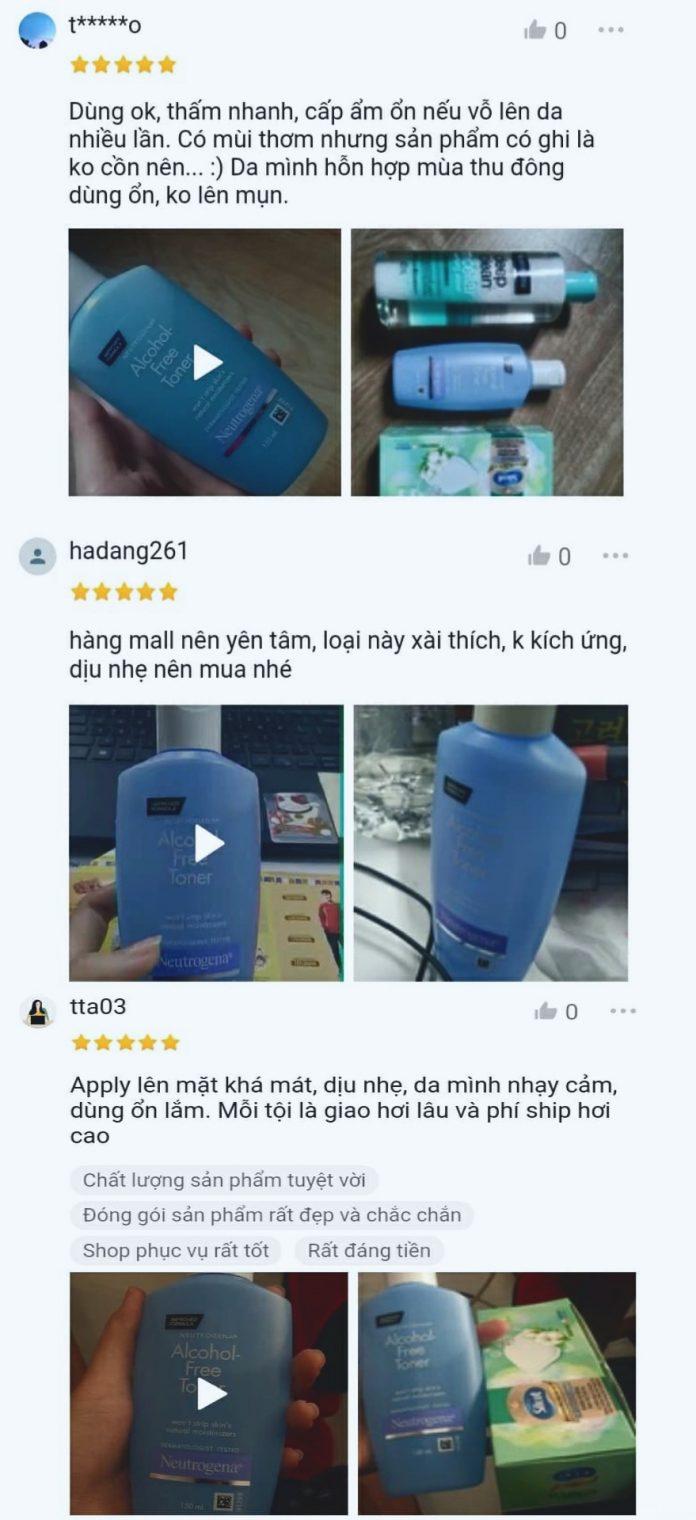This screenshot has height=1520, width=696.
Task: Open hadang261's profile avatar
Action: (x=38, y=555)
